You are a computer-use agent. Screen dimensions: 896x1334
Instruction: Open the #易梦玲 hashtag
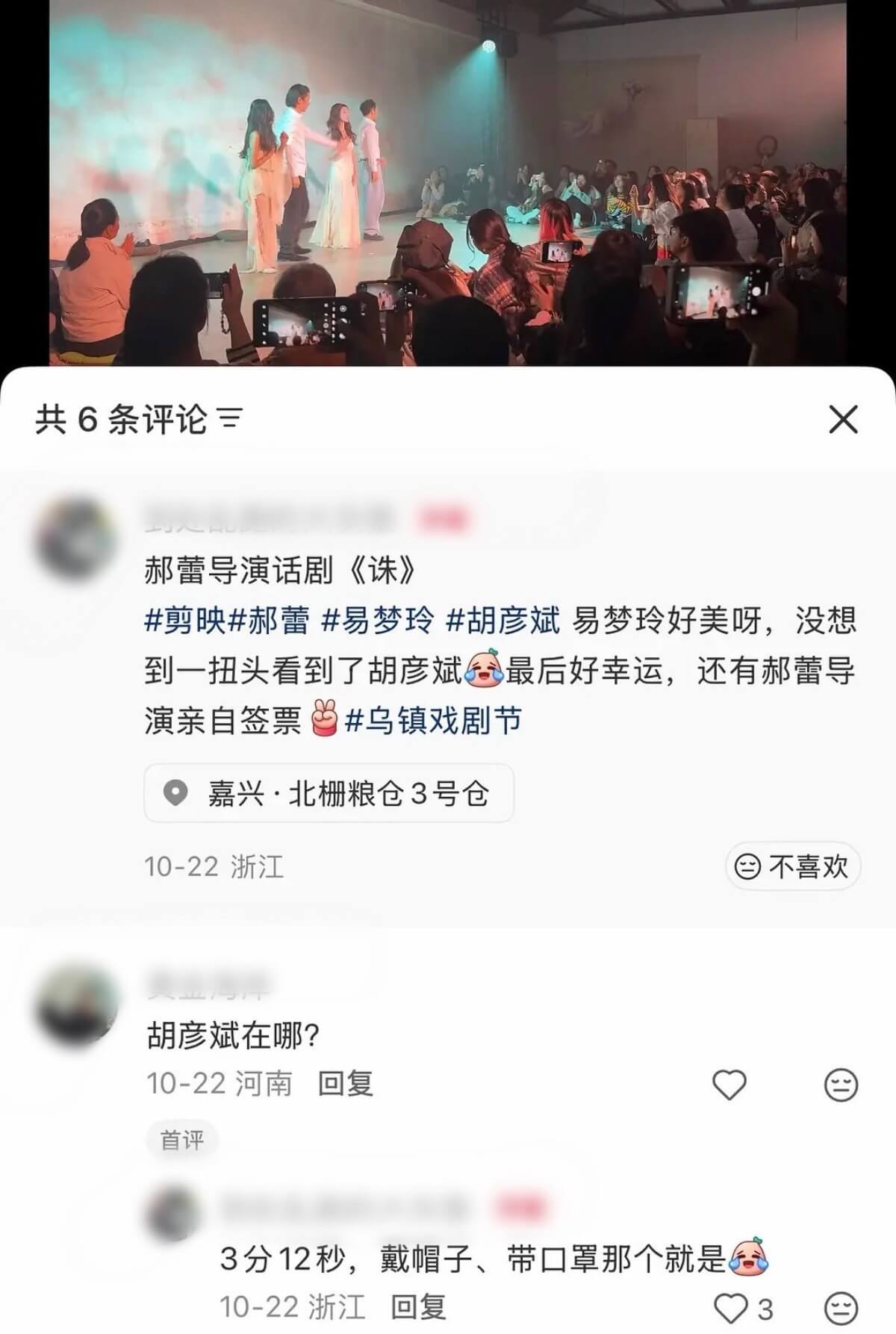pyautogui.click(x=378, y=621)
